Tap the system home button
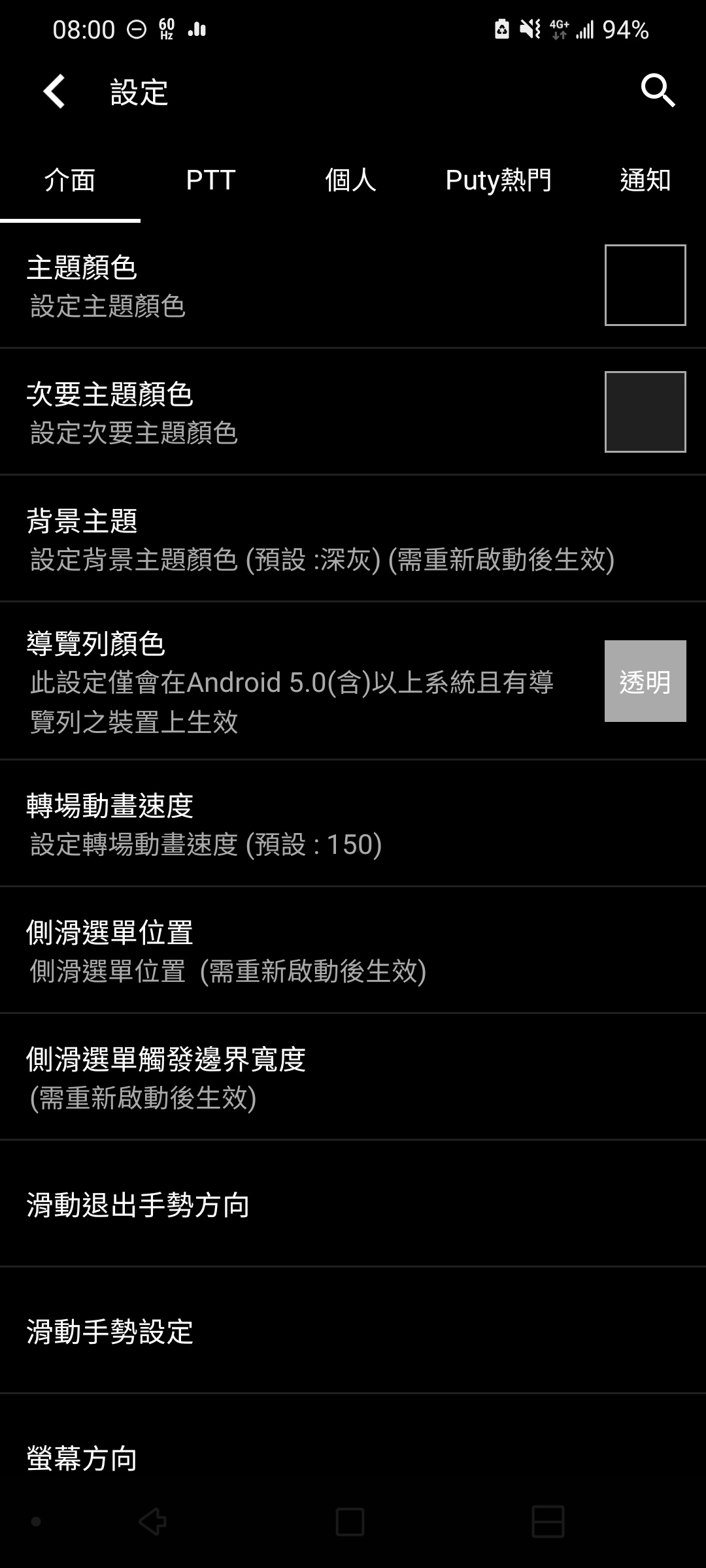 click(350, 1522)
